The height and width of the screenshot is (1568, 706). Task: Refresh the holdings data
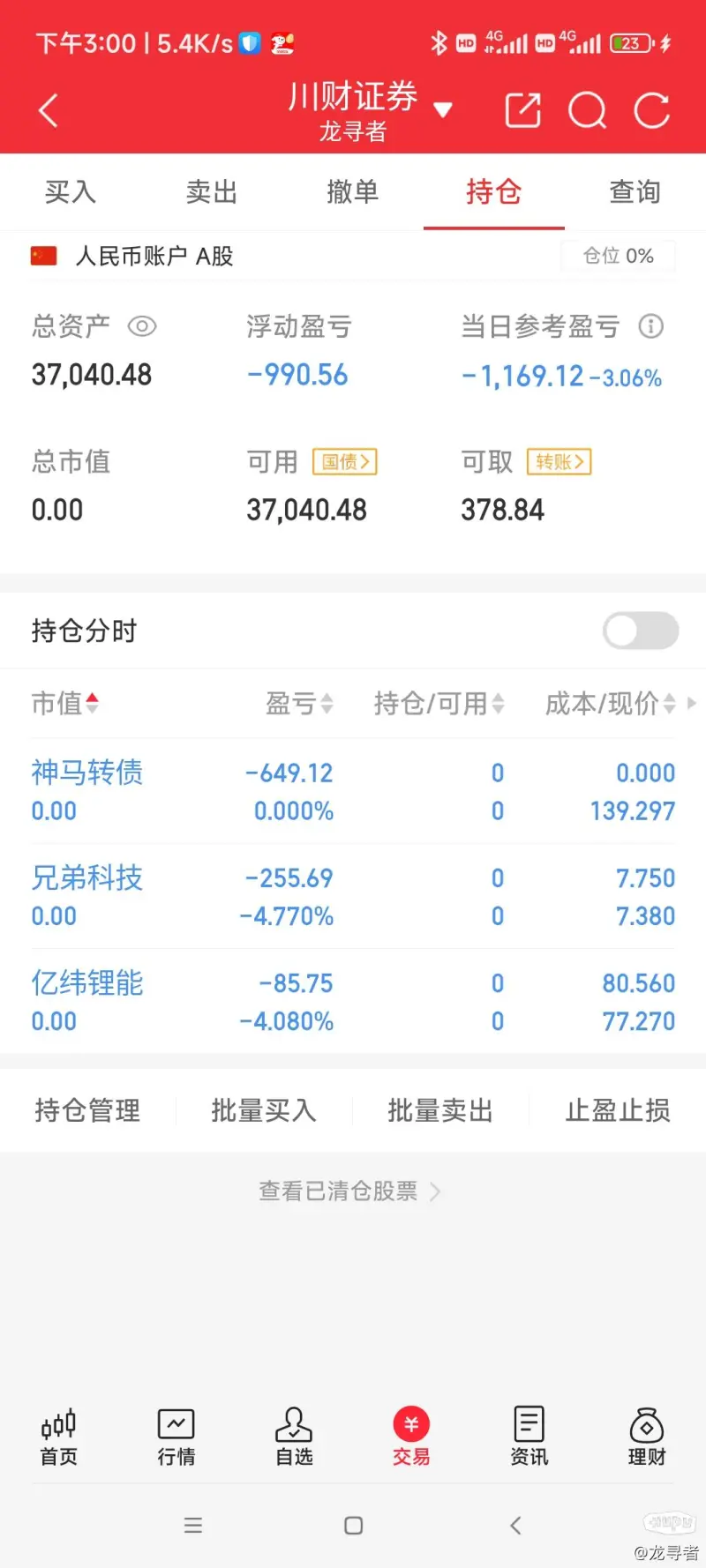652,111
